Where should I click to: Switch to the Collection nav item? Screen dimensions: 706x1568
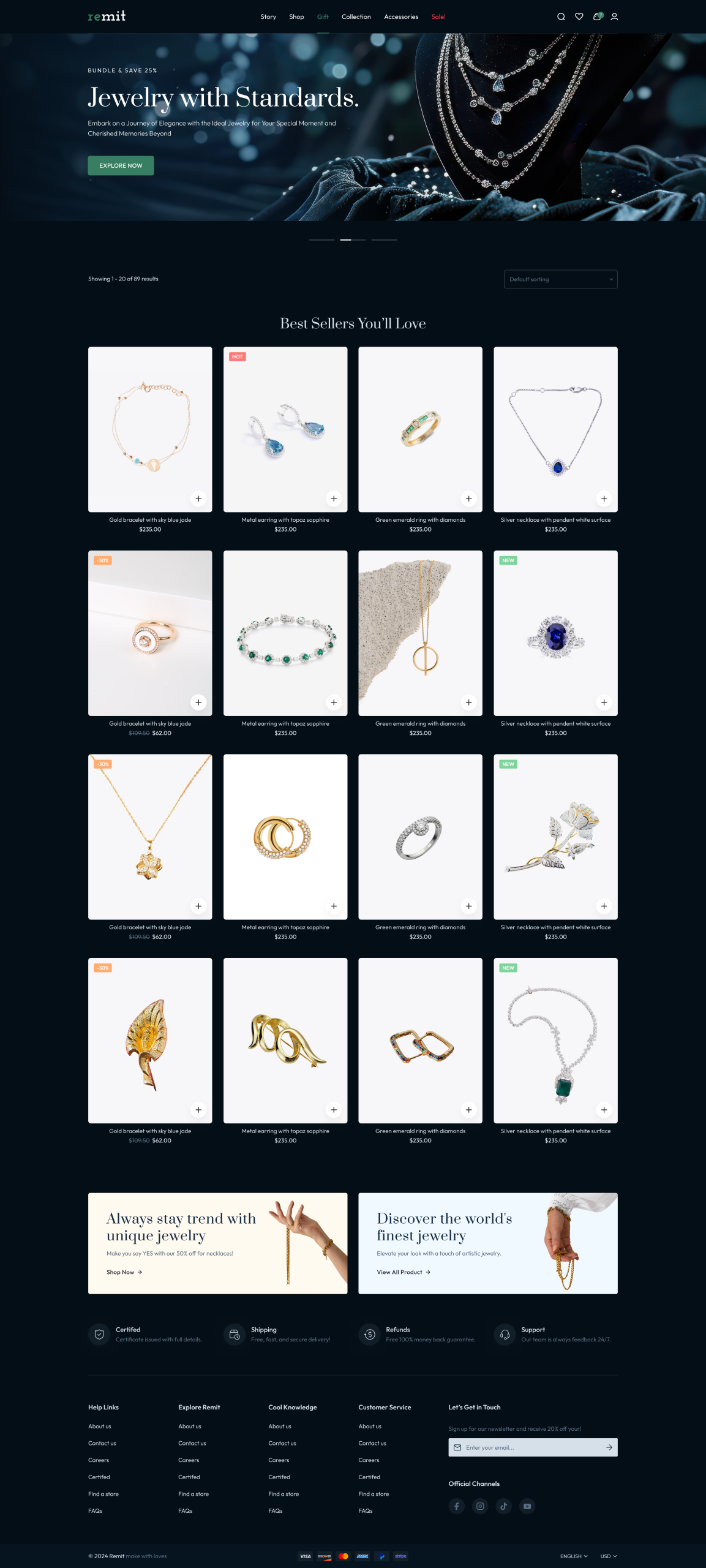(356, 17)
